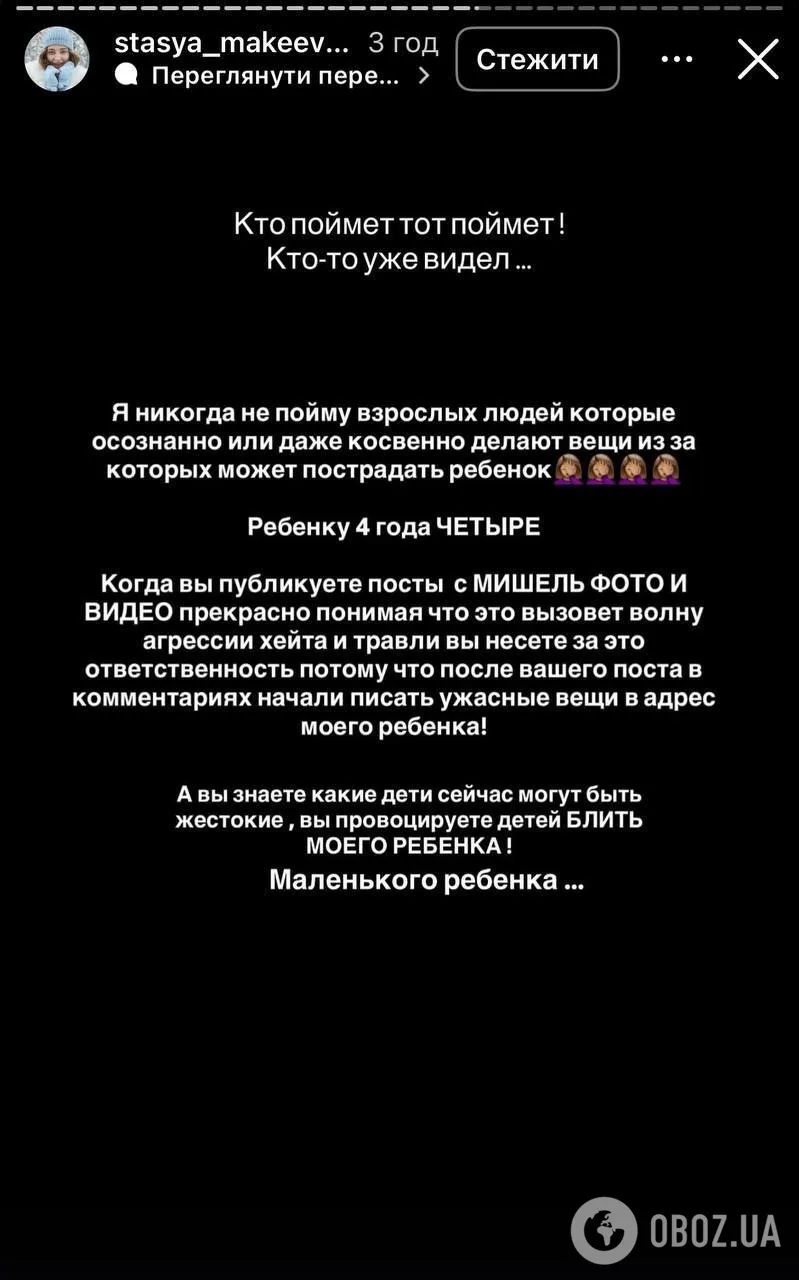Screen dimensions: 799x1280
Task: Open stasya_makeeva's profile picture
Action: 57,60
